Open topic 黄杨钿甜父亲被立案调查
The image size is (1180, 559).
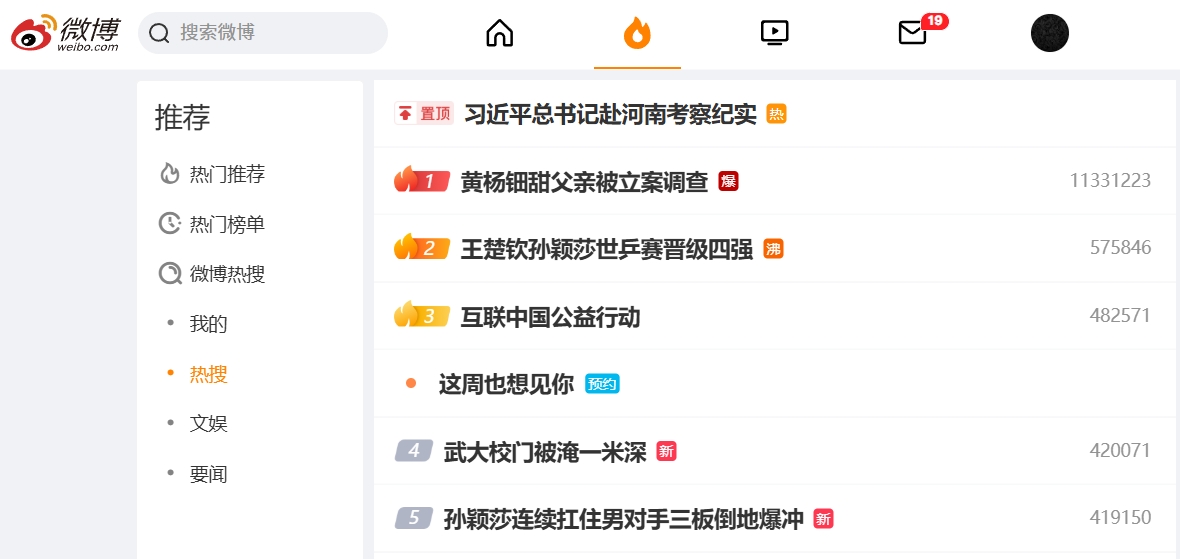pos(584,181)
